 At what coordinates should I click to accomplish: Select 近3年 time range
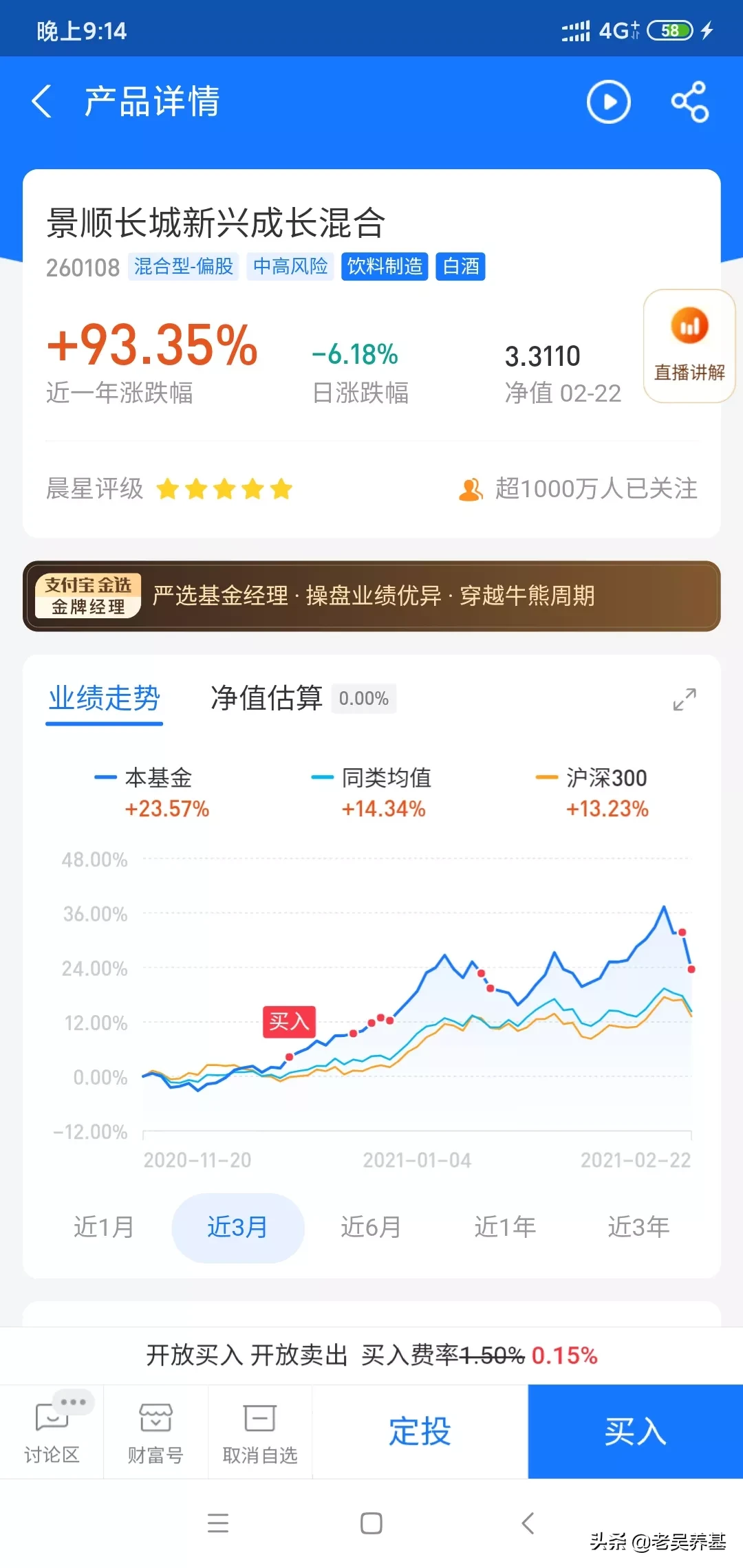(x=638, y=1228)
